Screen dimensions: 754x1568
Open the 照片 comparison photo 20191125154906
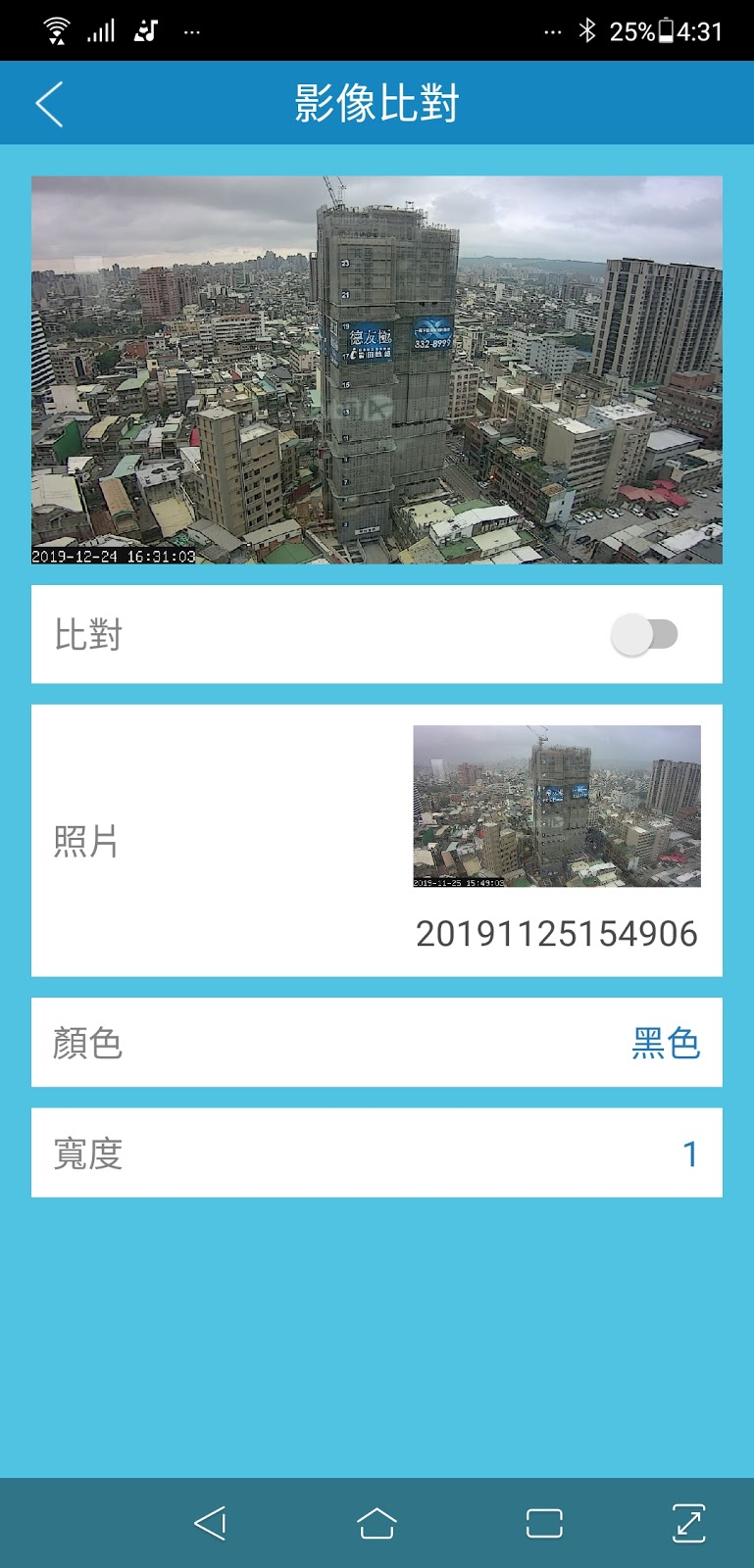click(x=556, y=807)
